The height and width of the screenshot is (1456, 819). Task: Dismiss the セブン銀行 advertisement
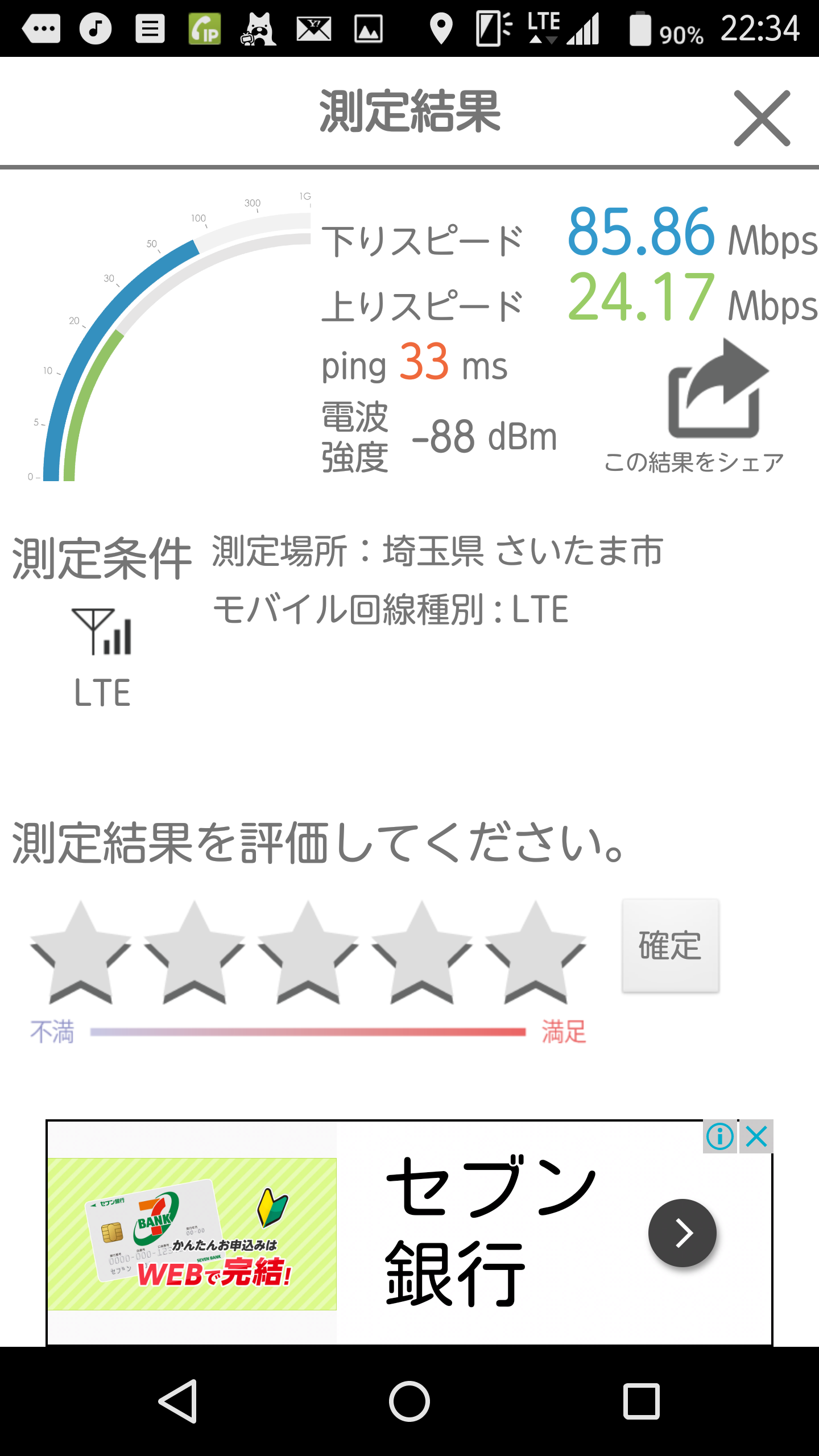(x=756, y=1137)
